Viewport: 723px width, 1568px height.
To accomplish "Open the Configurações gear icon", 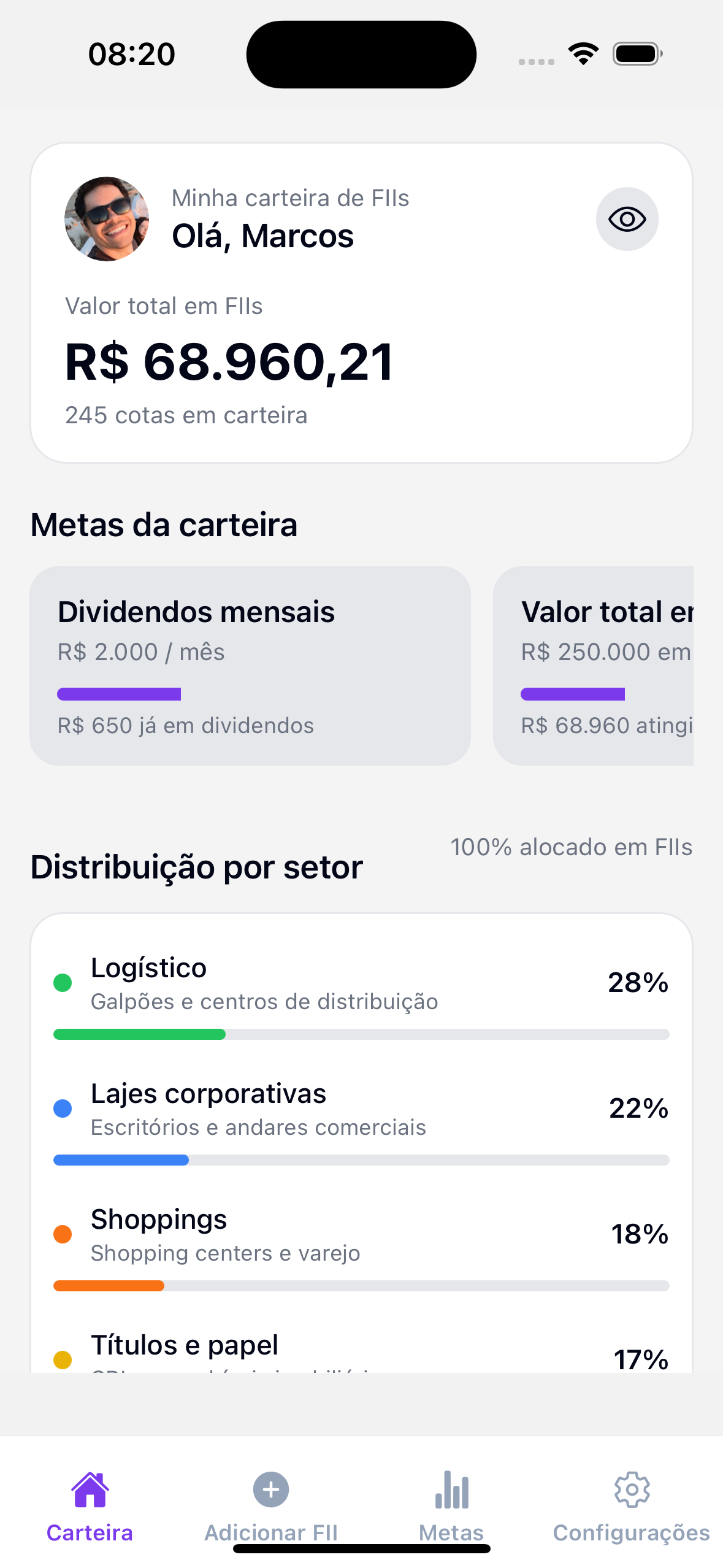I will [632, 1491].
